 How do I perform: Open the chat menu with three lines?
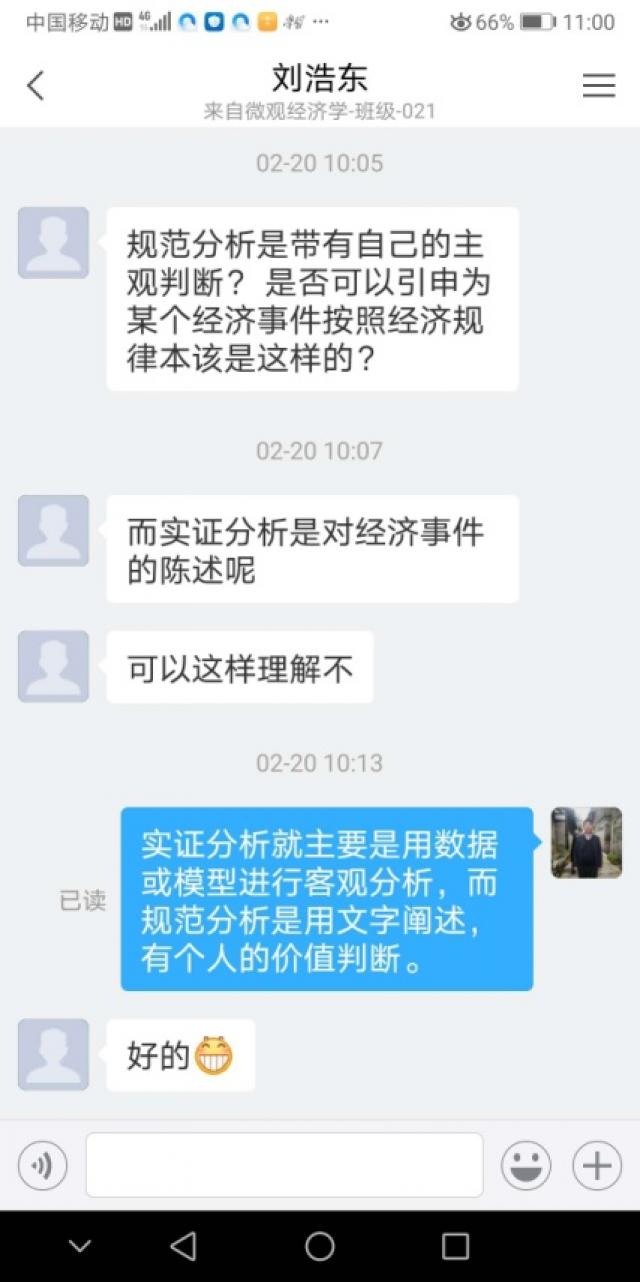pyautogui.click(x=598, y=86)
